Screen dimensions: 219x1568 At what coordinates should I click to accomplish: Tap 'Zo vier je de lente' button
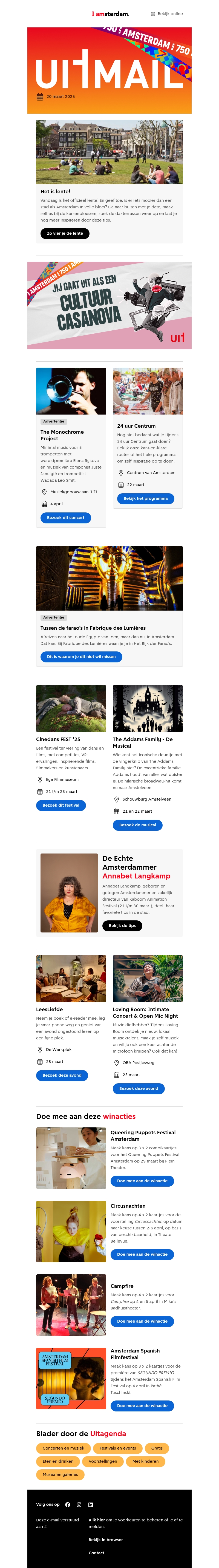click(65, 233)
